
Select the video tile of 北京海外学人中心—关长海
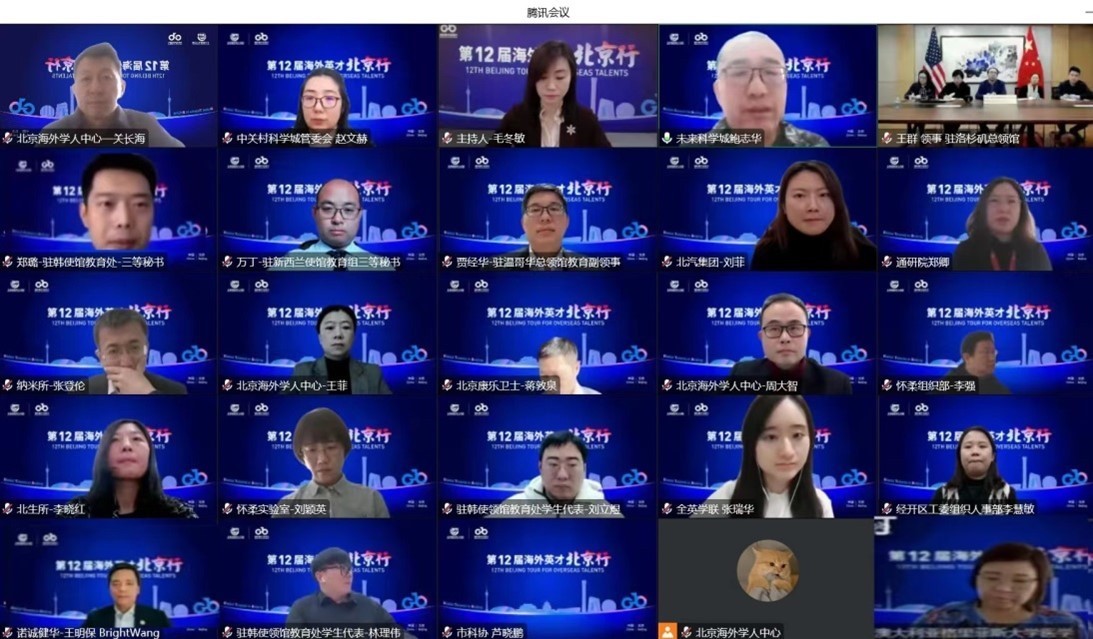coord(108,85)
